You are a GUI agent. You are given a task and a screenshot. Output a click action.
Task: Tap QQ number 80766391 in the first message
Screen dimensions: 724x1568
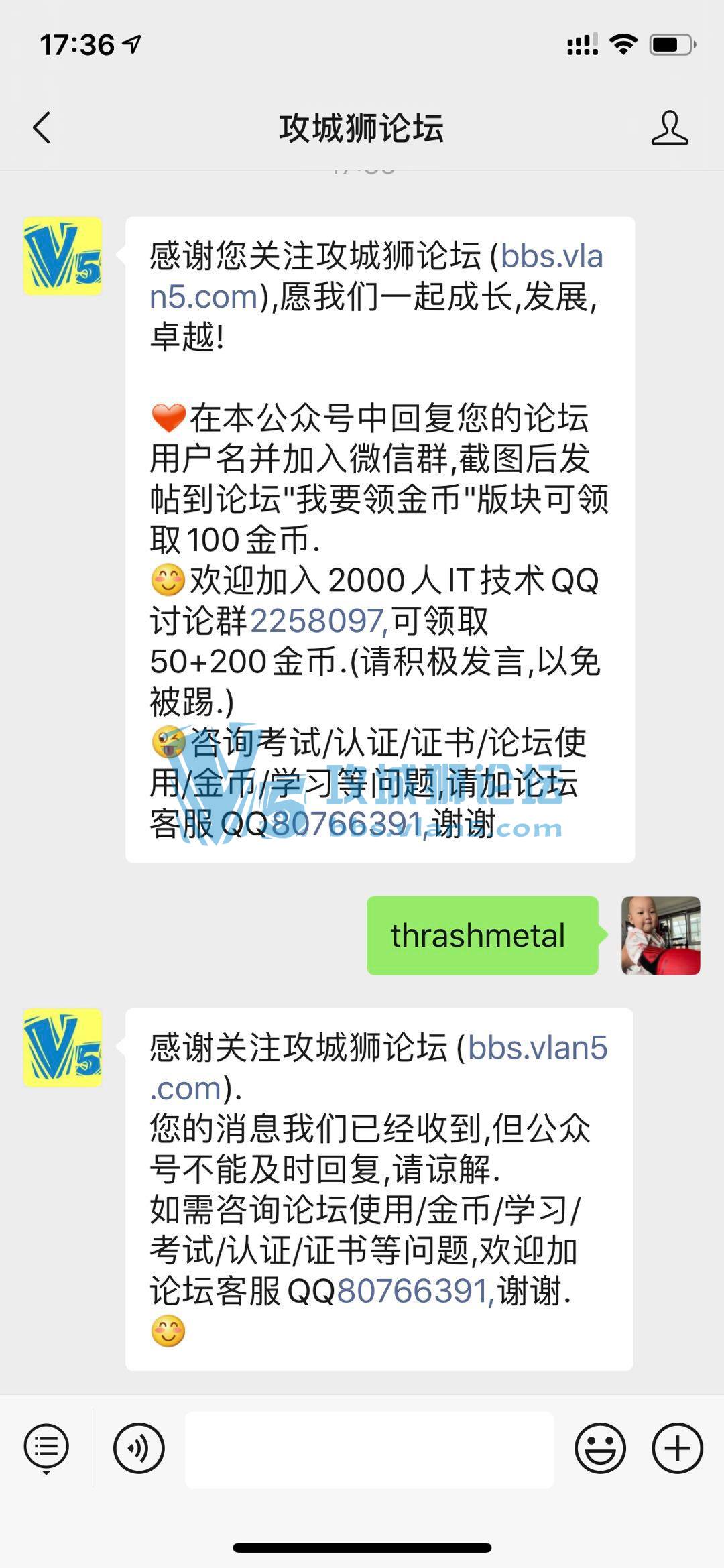point(346,824)
